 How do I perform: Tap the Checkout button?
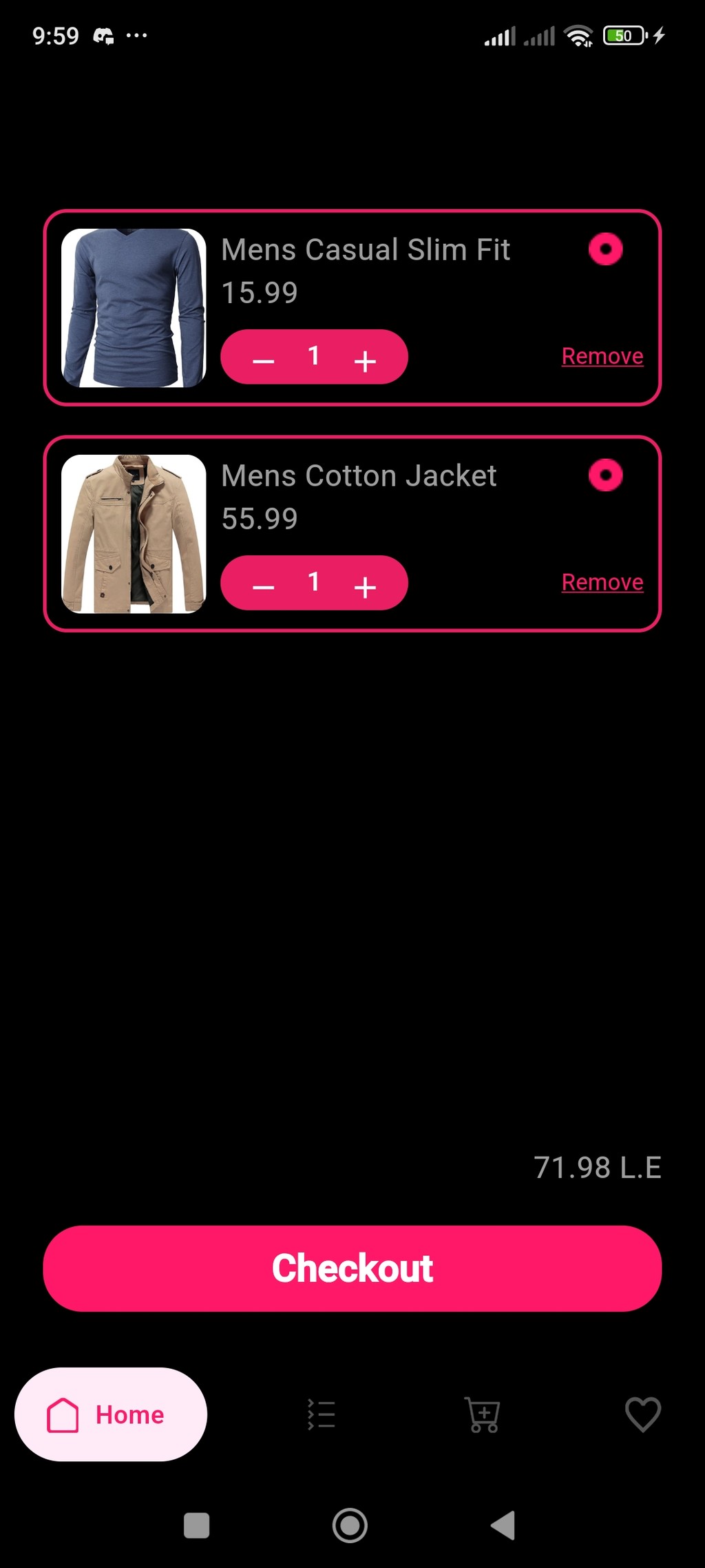(x=352, y=1268)
